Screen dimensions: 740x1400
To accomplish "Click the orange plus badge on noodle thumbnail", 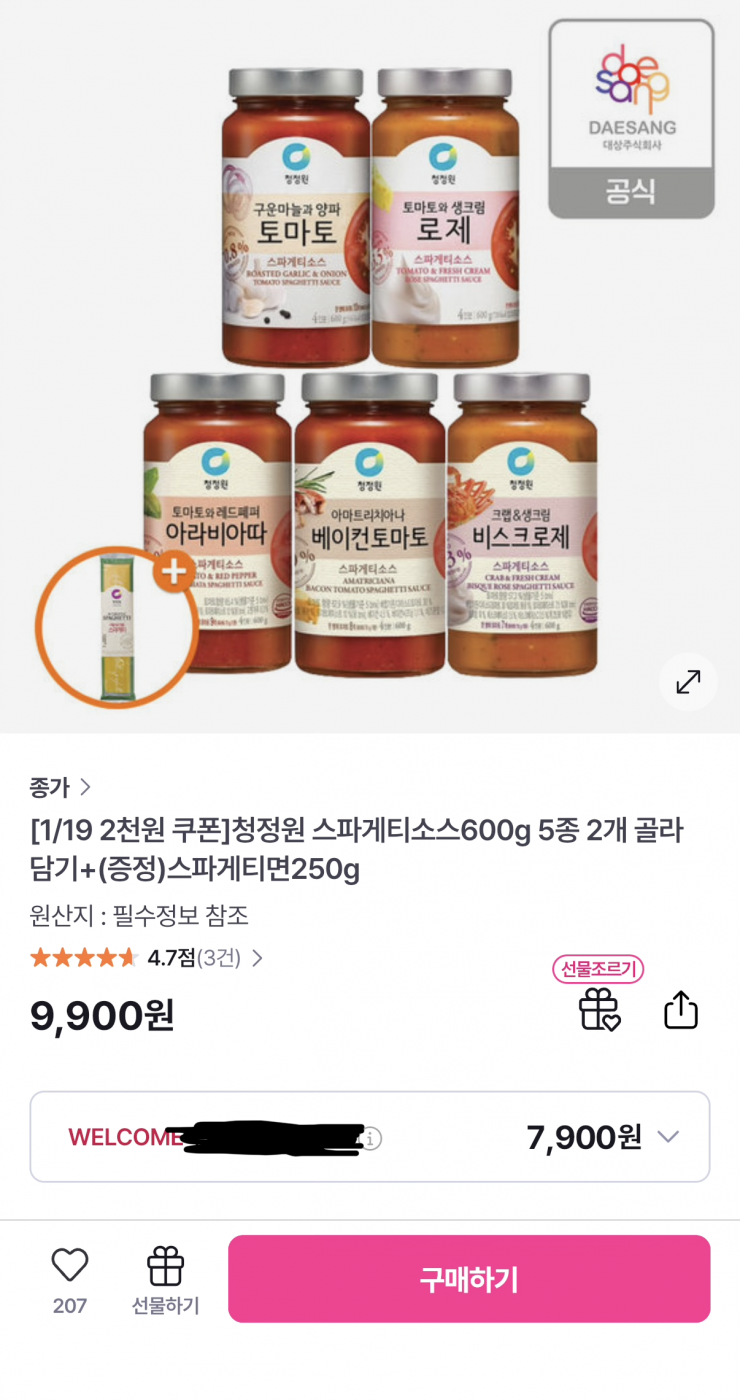I will 174,572.
